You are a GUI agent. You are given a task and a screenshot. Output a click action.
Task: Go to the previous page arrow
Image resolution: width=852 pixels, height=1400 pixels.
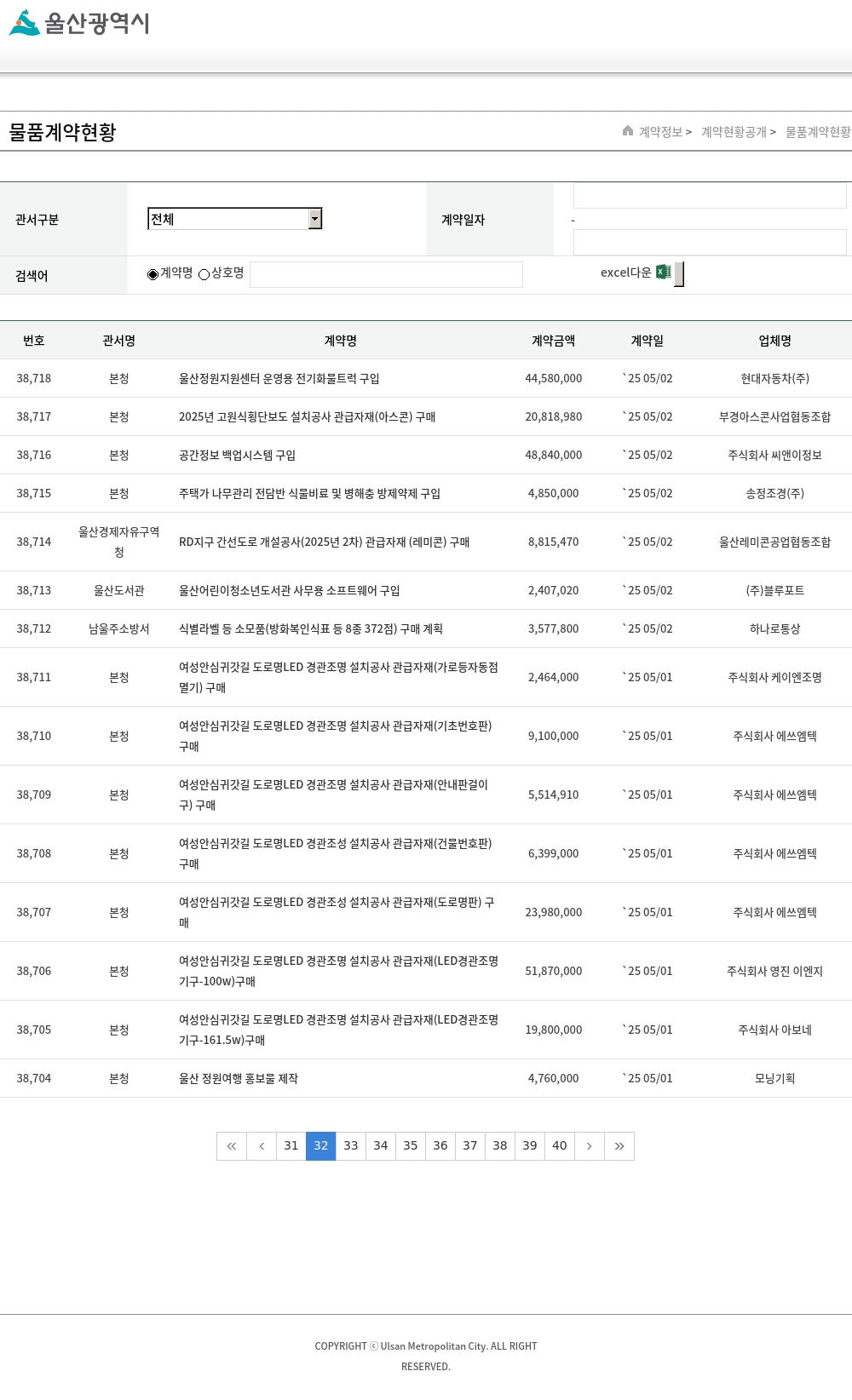click(262, 1146)
